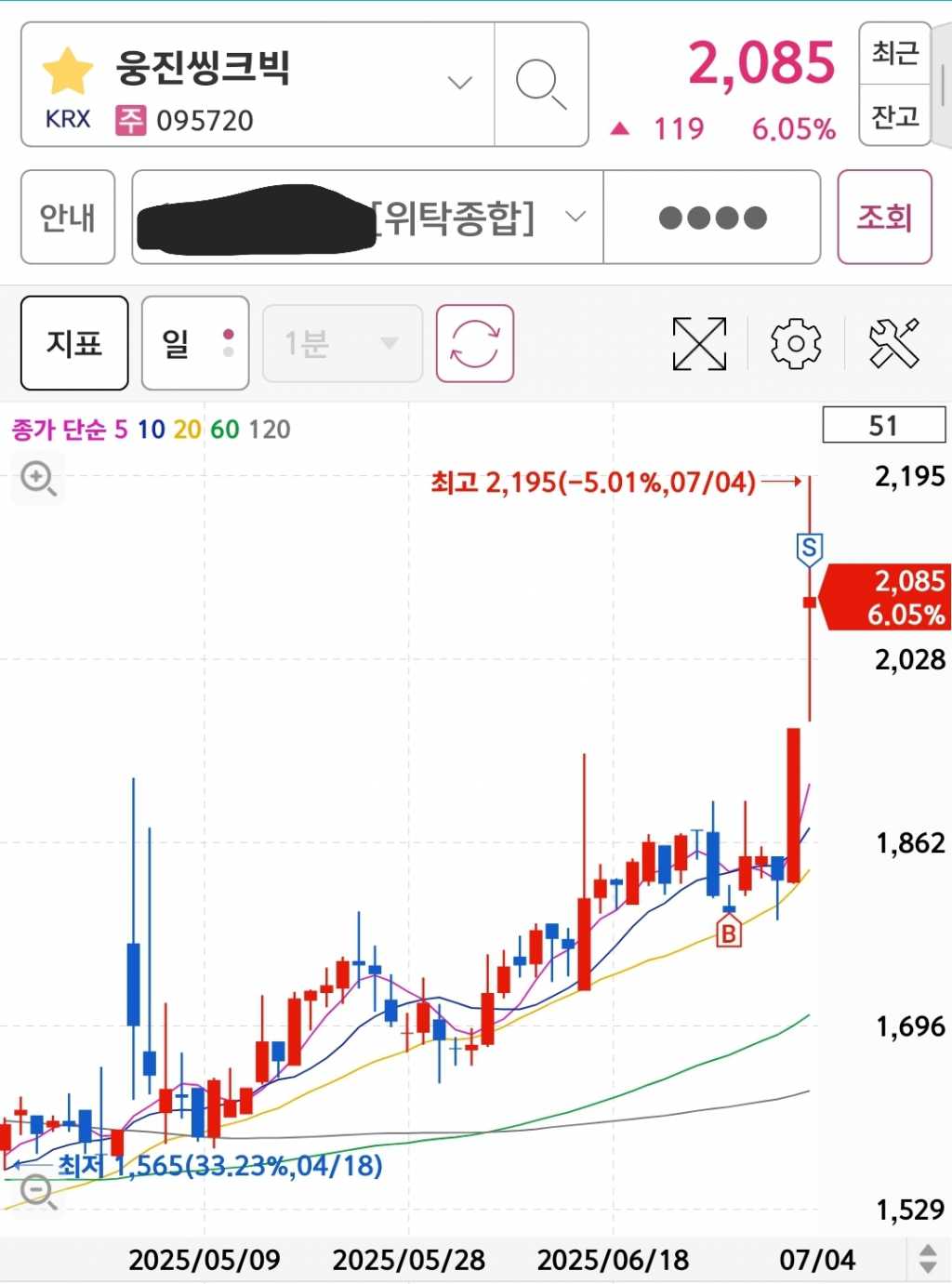The image size is (952, 1284).
Task: Open the chart tools icon
Action: click(x=893, y=344)
